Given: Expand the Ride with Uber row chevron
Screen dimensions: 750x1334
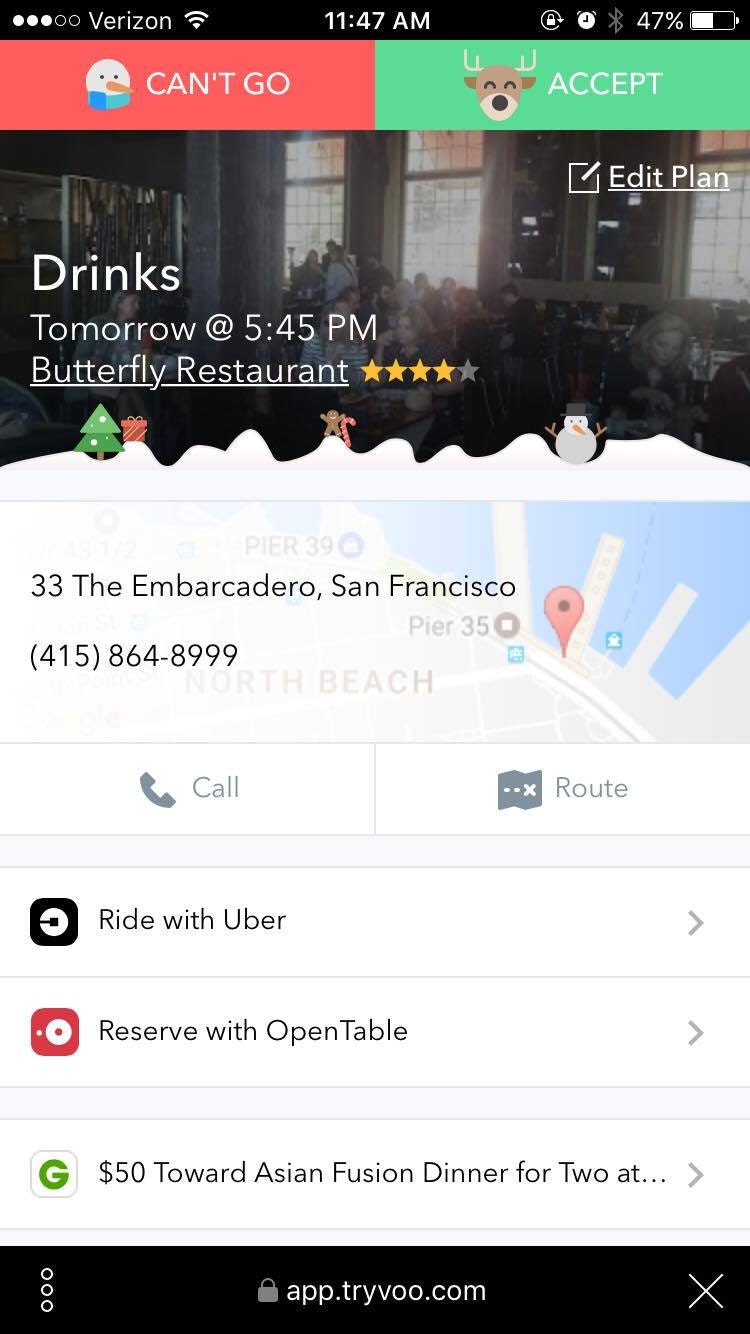Looking at the screenshot, I should 695,922.
